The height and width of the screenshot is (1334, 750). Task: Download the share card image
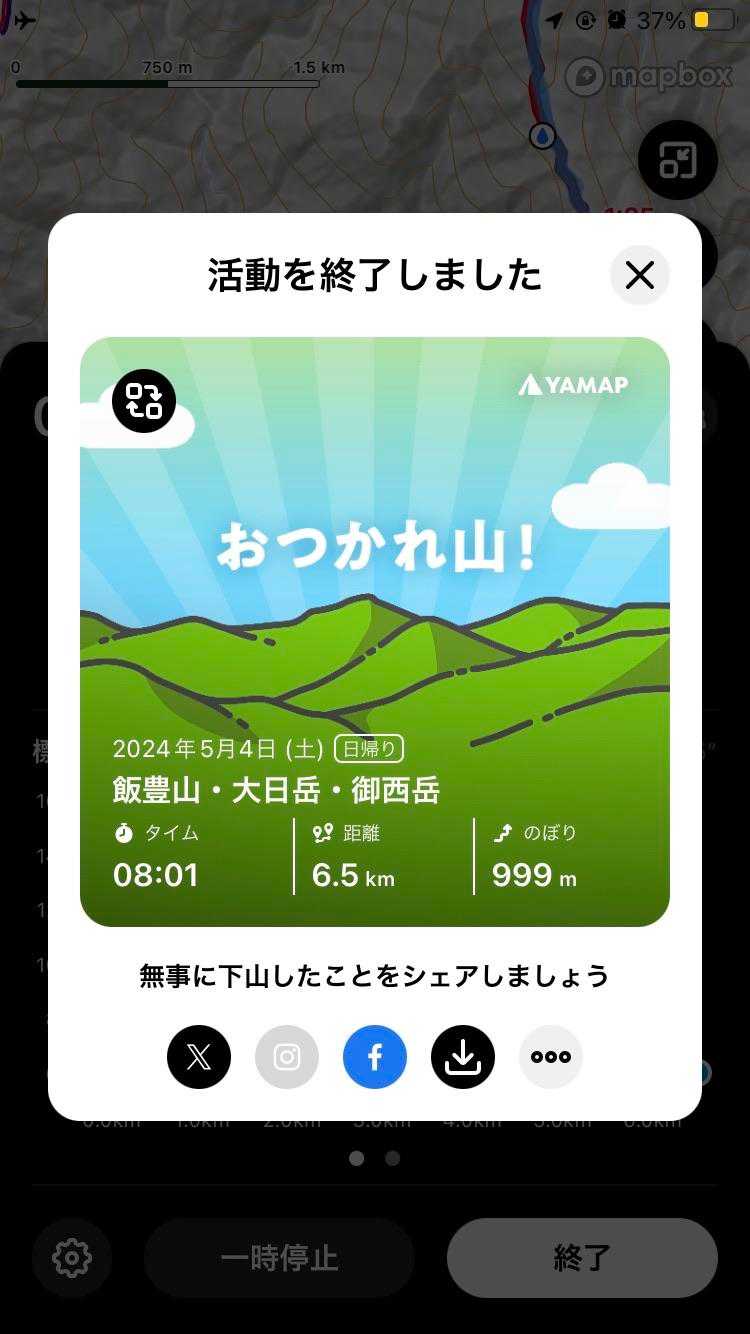(x=463, y=1057)
